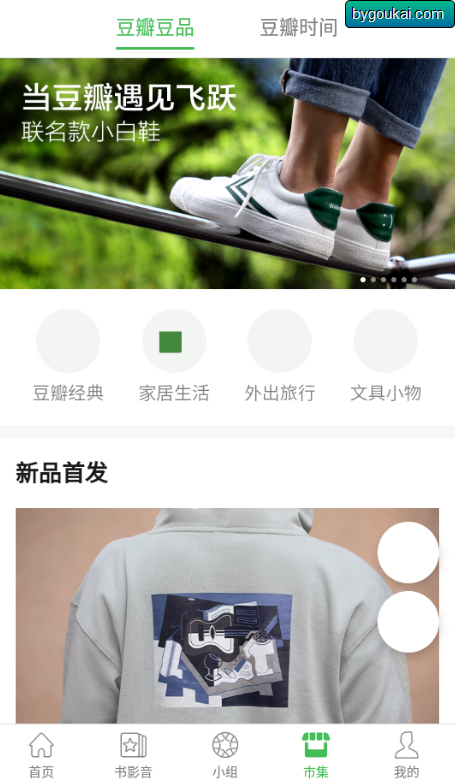
Task: Open the 家居生活 category
Action: click(x=174, y=356)
